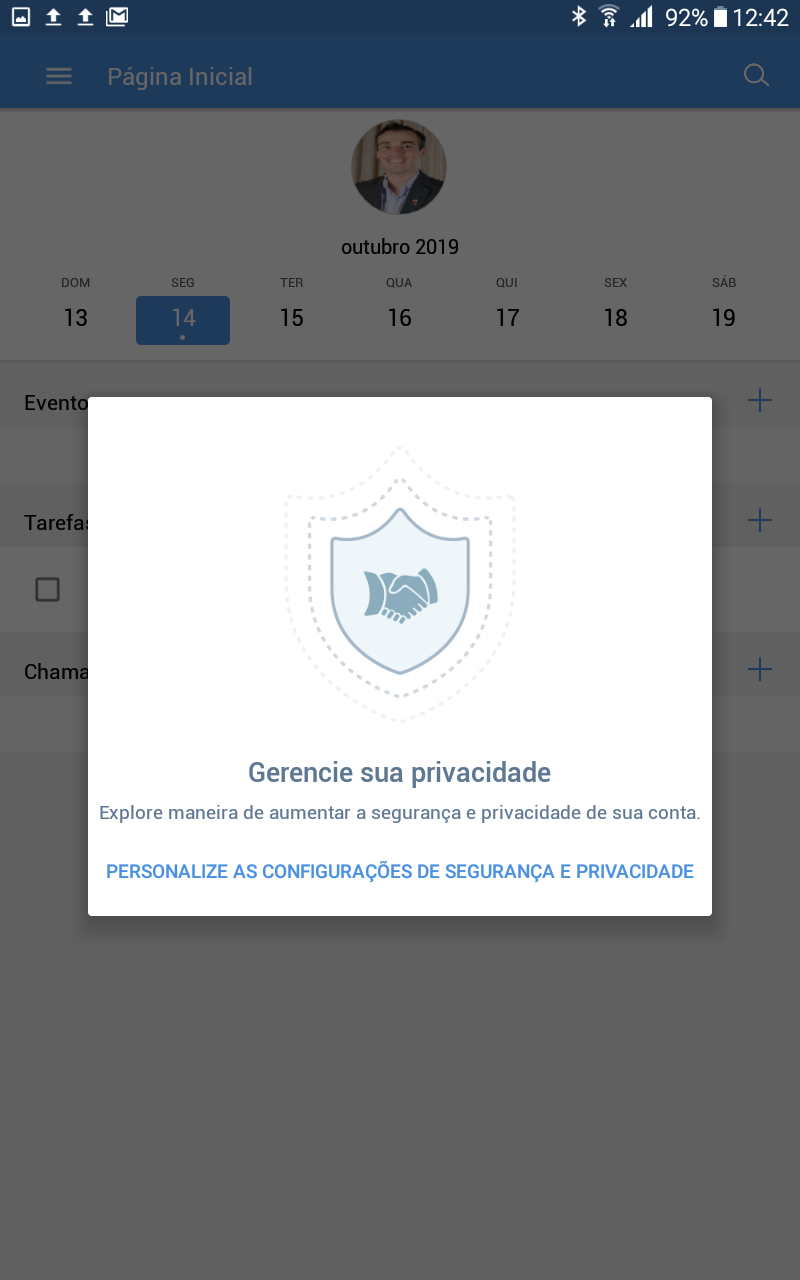Tap the profile photo
This screenshot has height=1280, width=800.
pos(399,167)
